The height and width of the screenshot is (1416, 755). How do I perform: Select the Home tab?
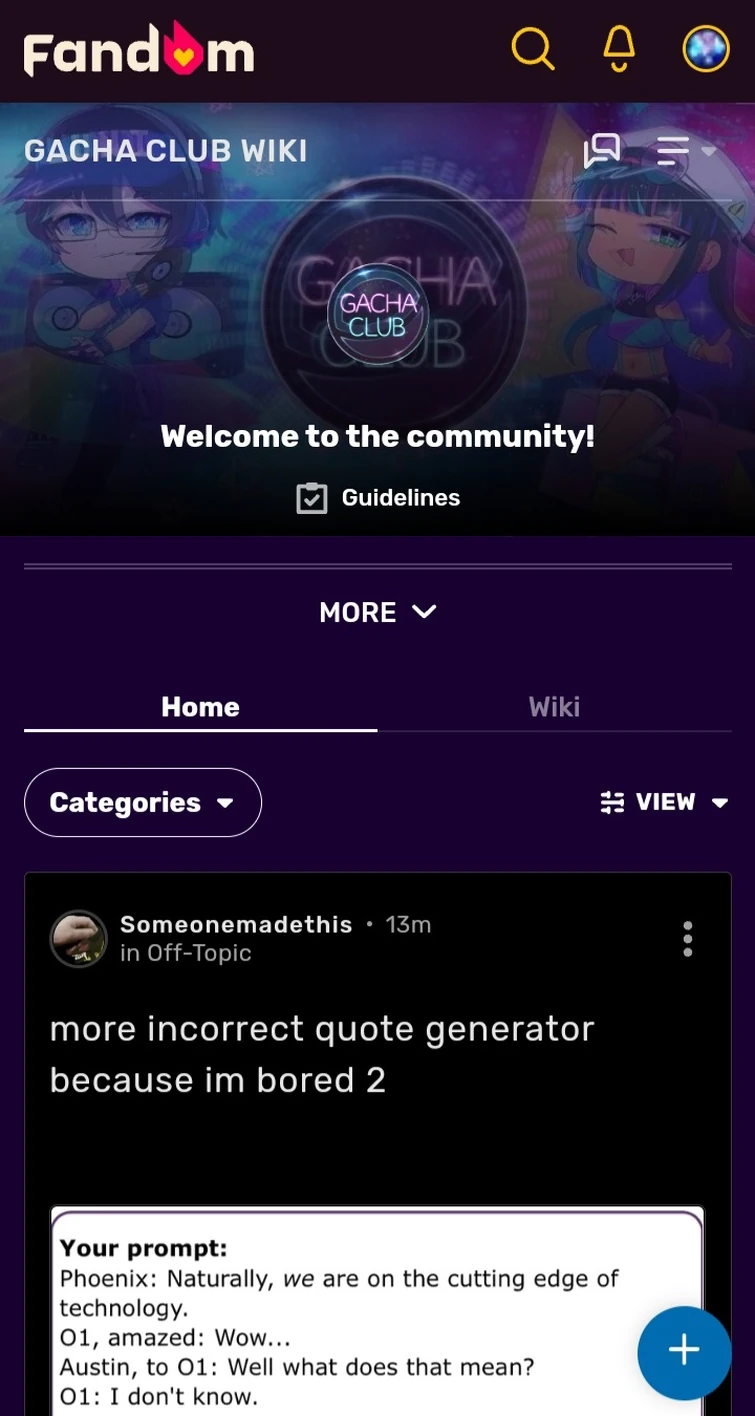200,707
